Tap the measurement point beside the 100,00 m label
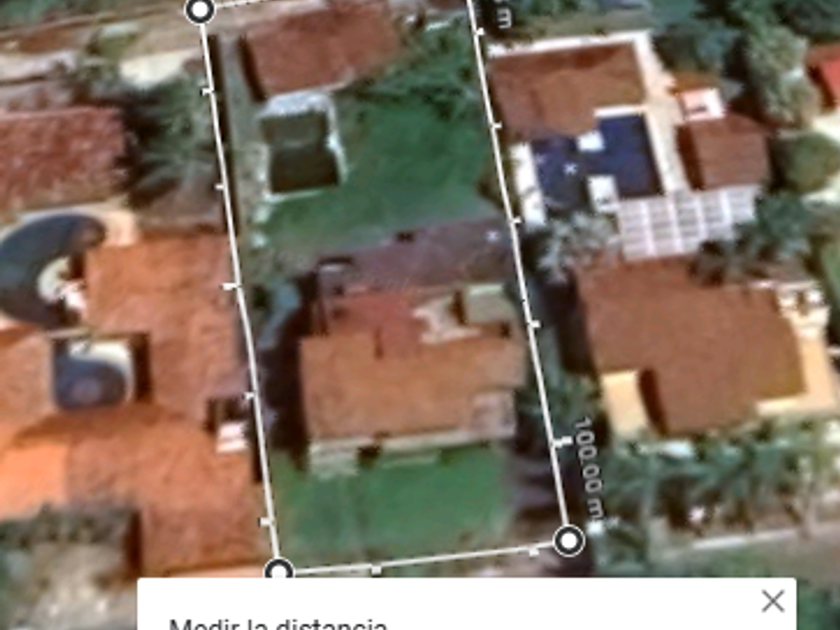This screenshot has height=630, width=840. click(x=568, y=540)
